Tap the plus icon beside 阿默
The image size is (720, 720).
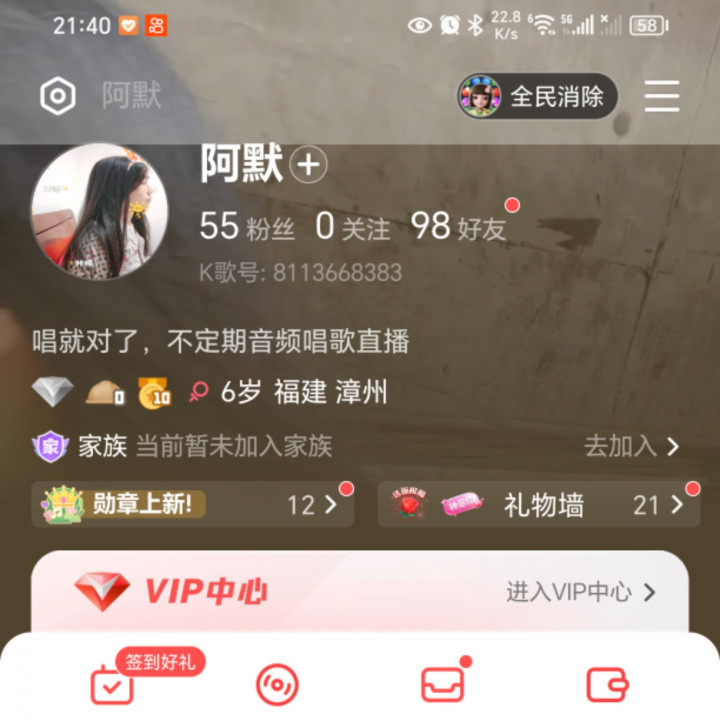(308, 165)
